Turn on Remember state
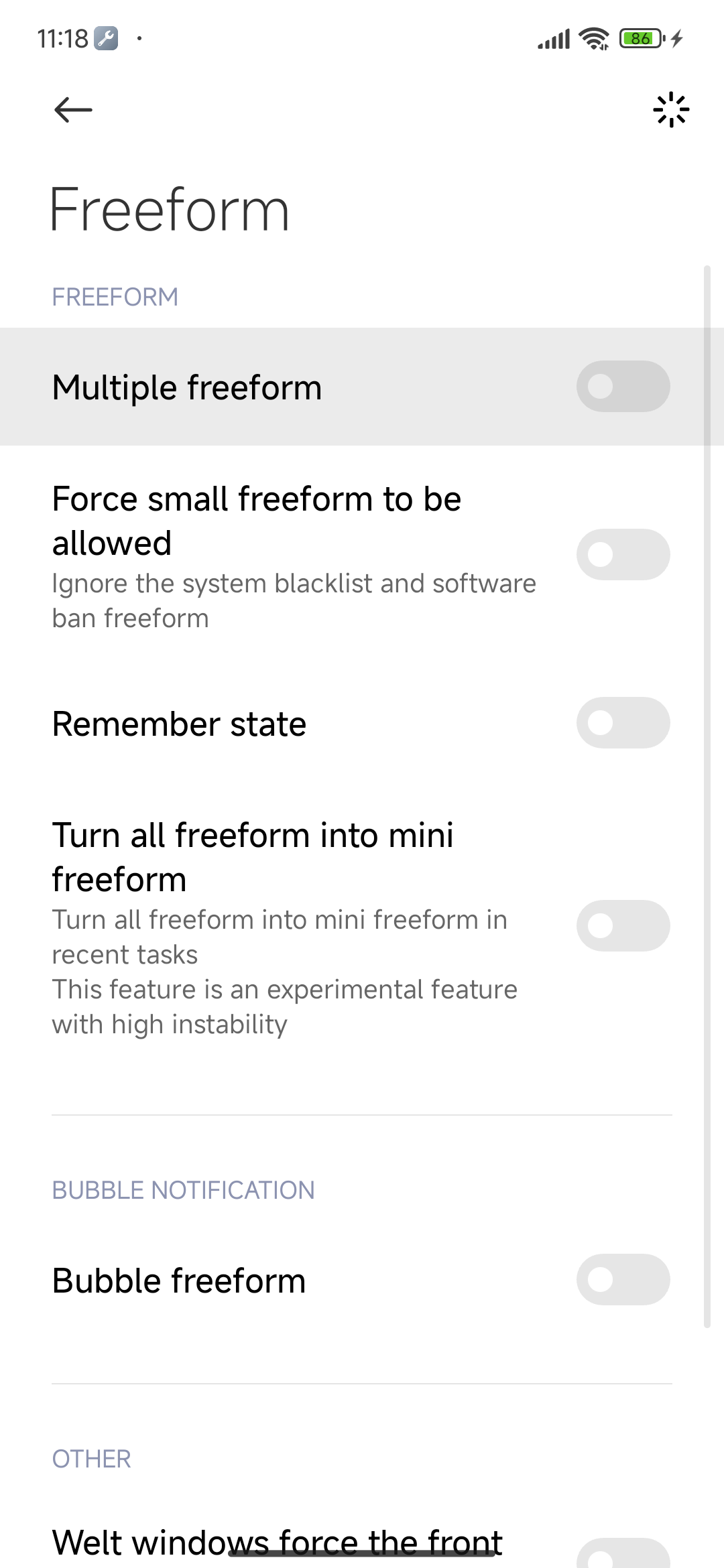Image resolution: width=724 pixels, height=1568 pixels. click(623, 723)
